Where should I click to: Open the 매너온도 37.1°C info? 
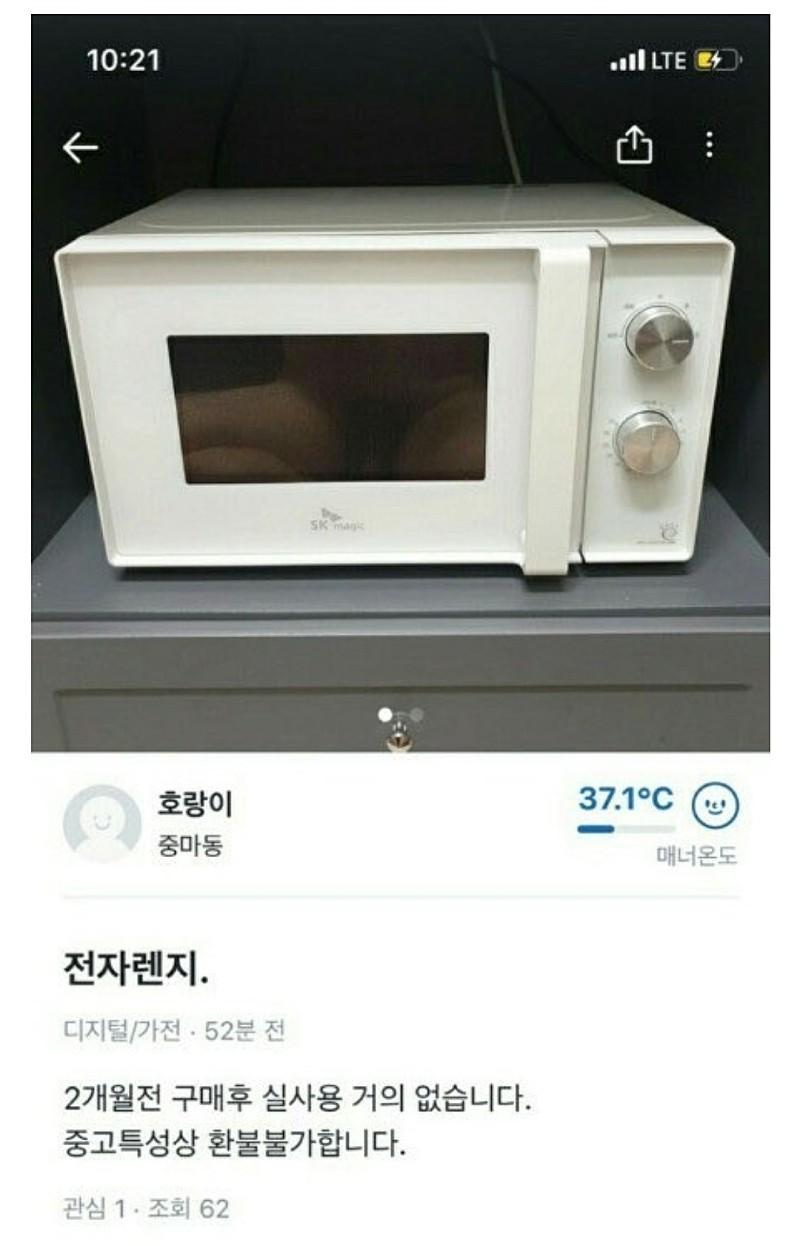tap(658, 825)
